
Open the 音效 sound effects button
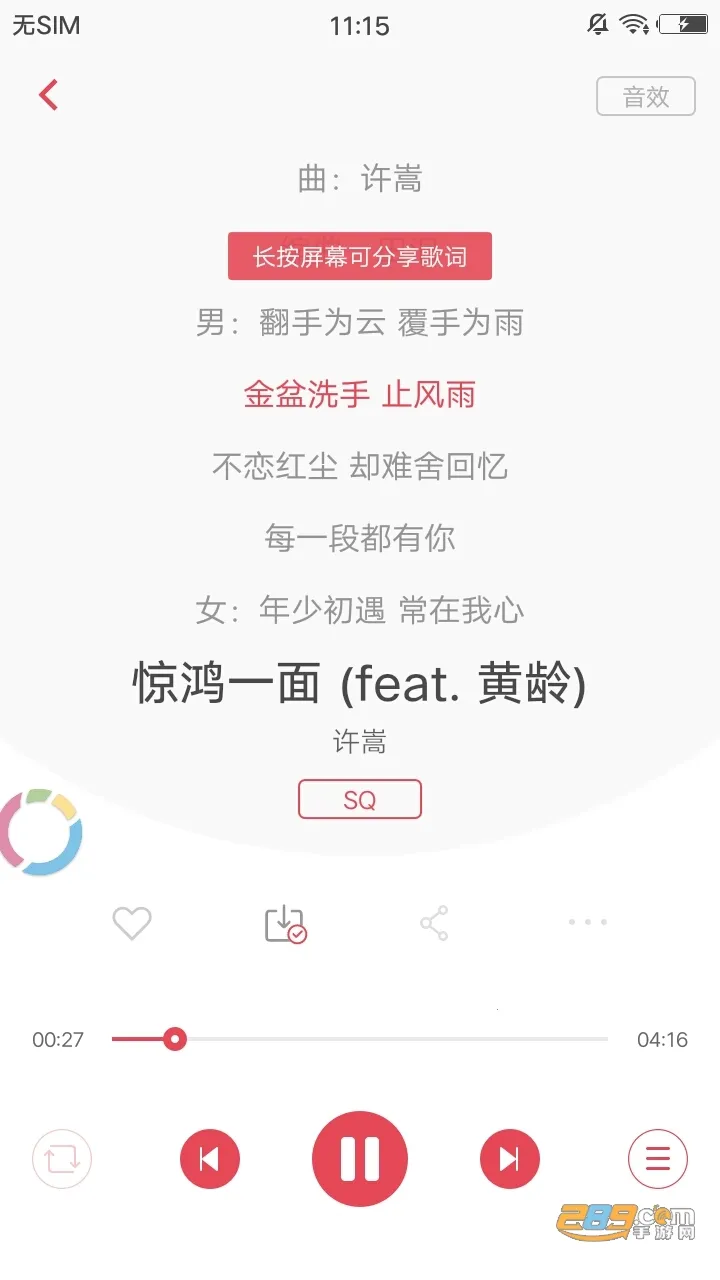(645, 97)
